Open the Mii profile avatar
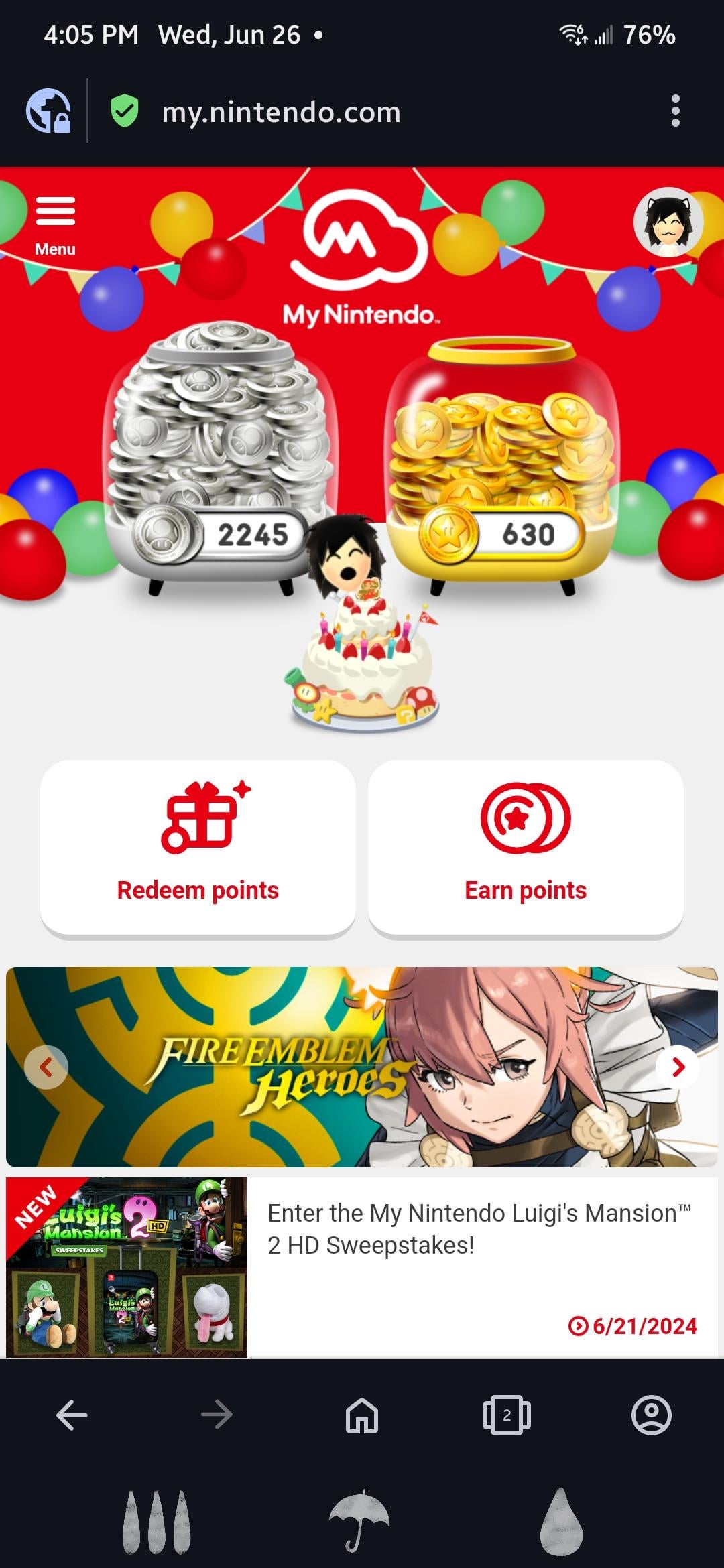Screen dimensions: 724x1568 [668, 223]
